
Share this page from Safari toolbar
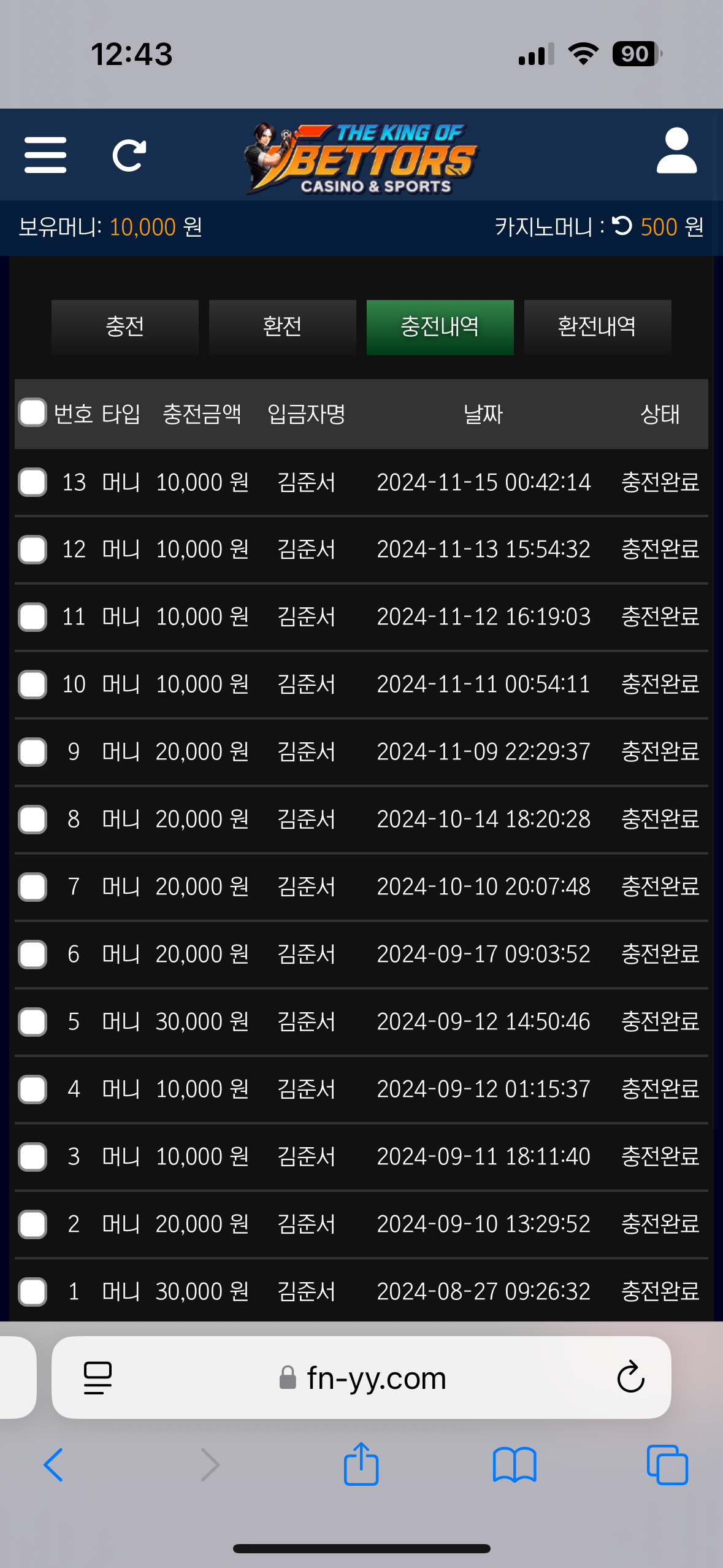pos(361,1464)
